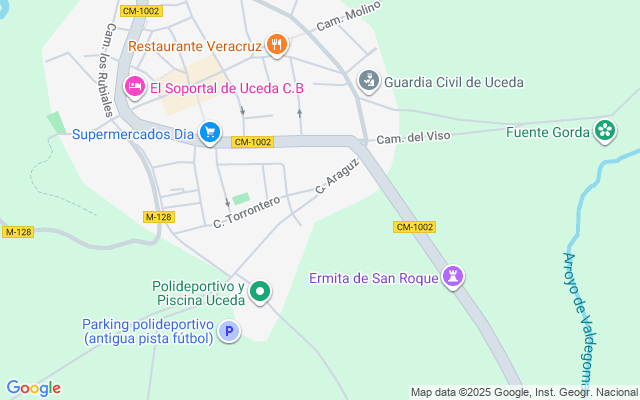Image resolution: width=640 pixels, height=400 pixels.
Task: Open Polideportivo y Piscina Uceda marker
Action: pos(260,292)
